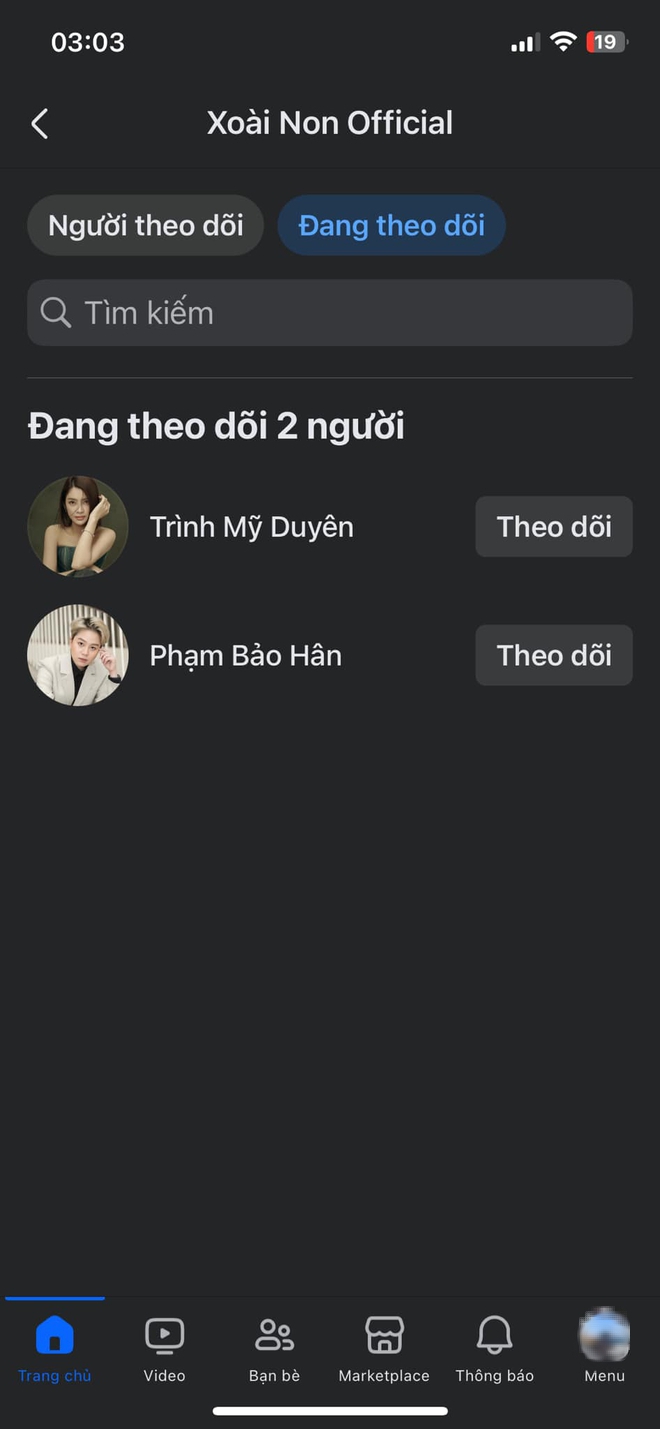Open Trình Mỹ Duyên's profile

[x=251, y=527]
